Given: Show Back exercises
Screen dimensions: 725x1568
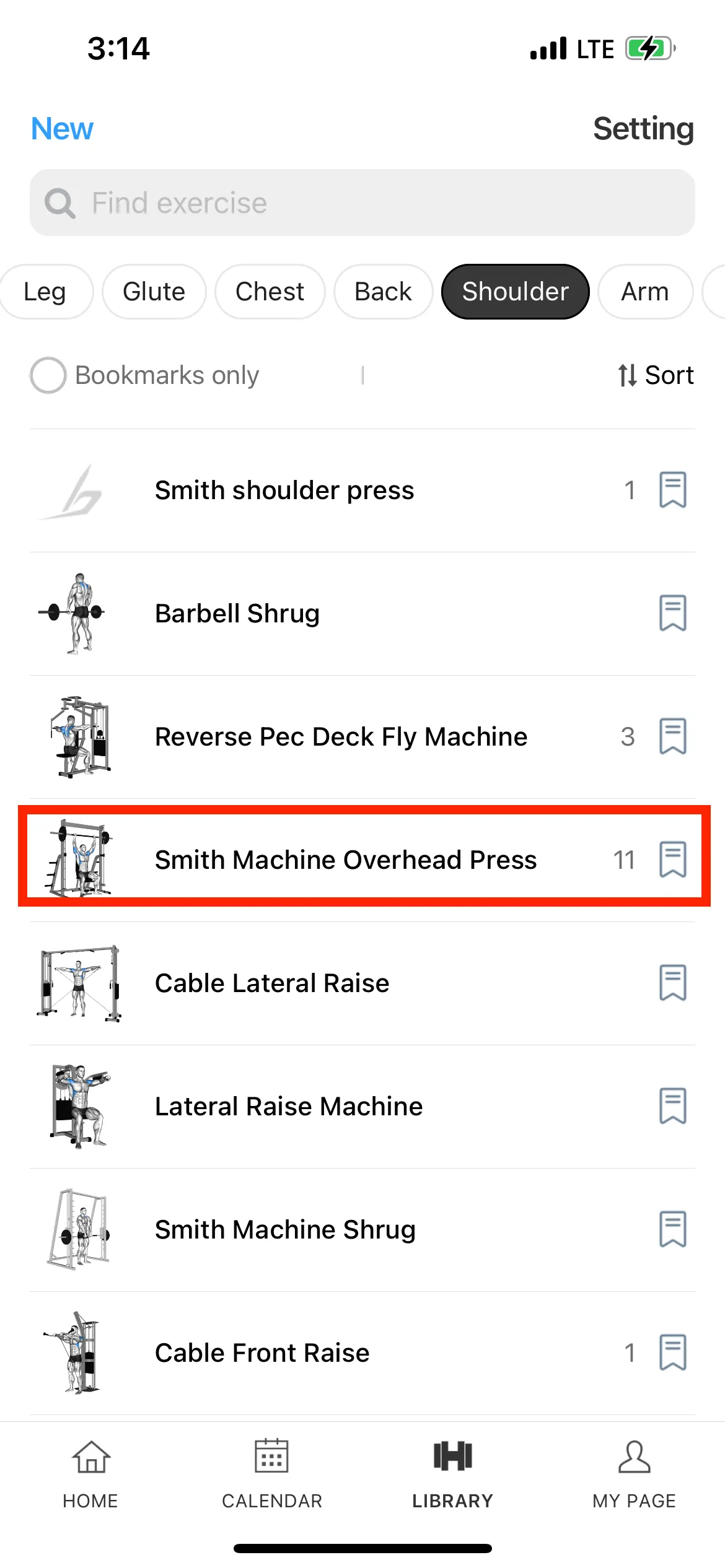Looking at the screenshot, I should pyautogui.click(x=383, y=292).
